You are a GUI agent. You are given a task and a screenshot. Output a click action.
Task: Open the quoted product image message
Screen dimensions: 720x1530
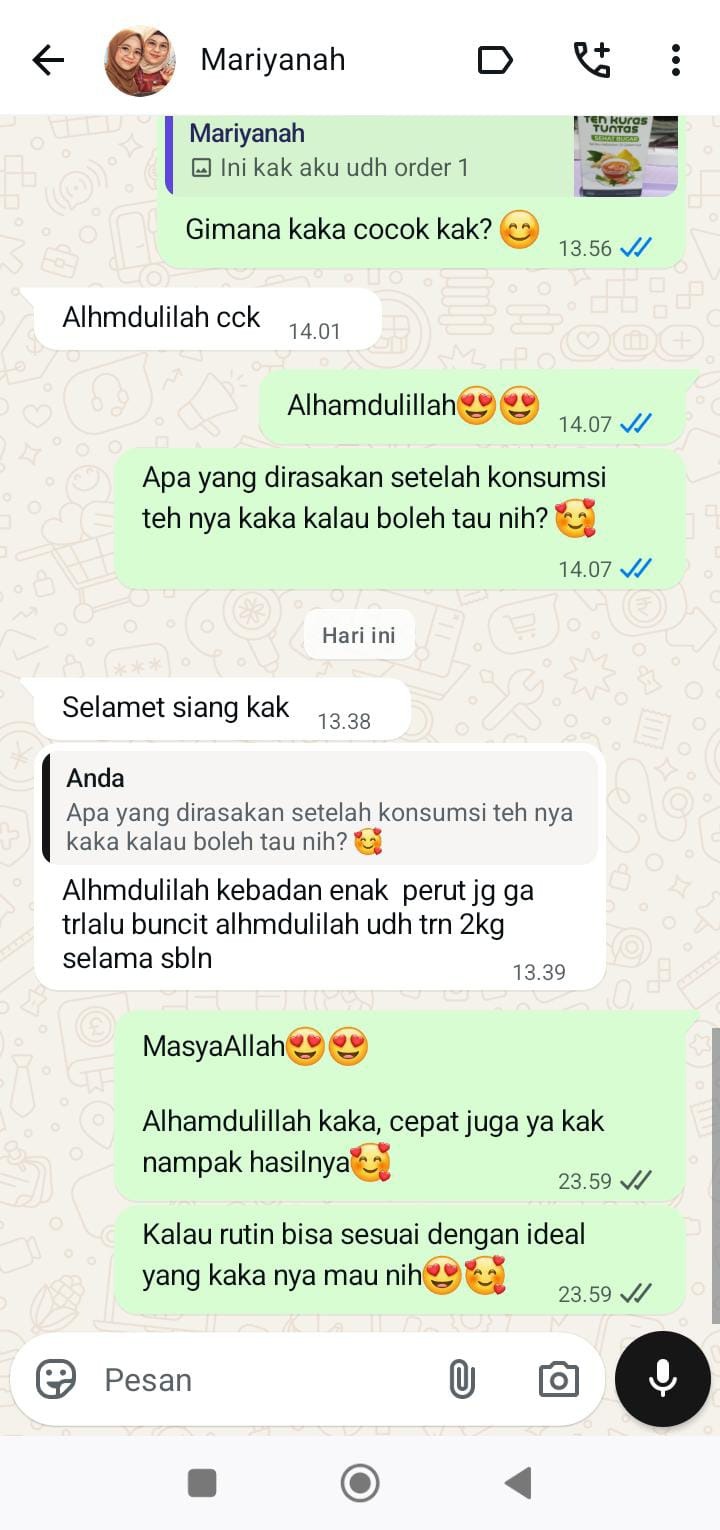click(420, 155)
